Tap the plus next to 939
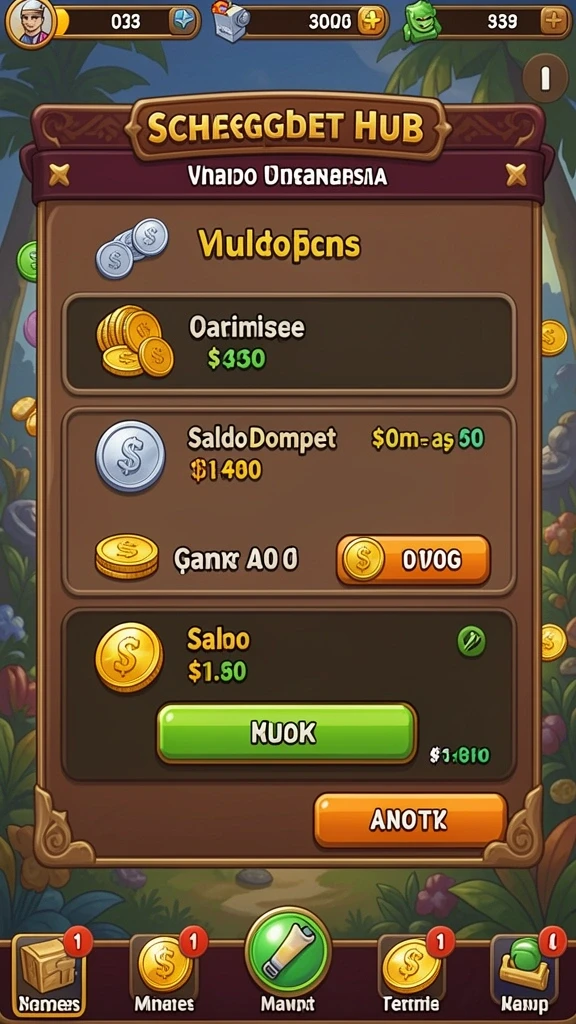The image size is (576, 1024). (x=554, y=22)
